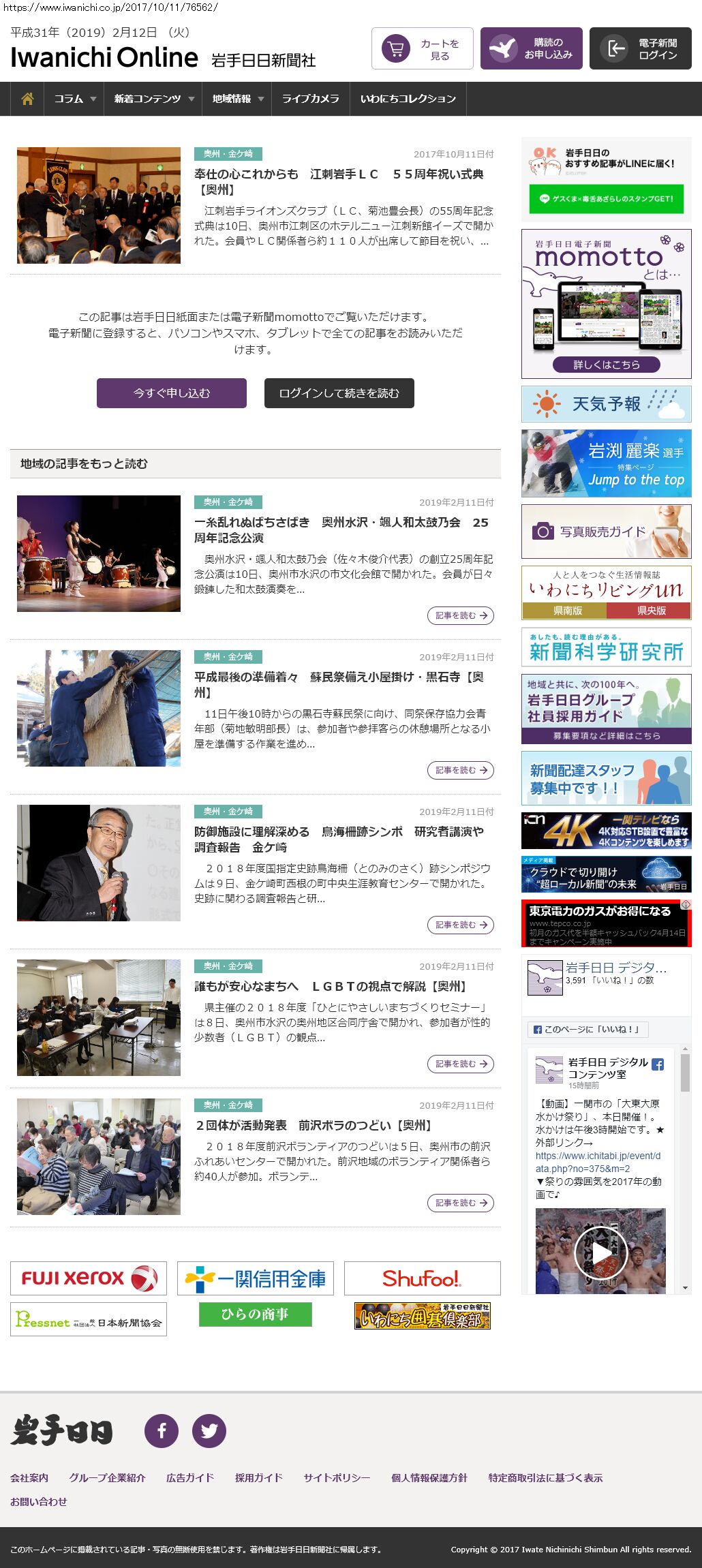The image size is (702, 1568).
Task: Open 黒石寺 蘇民祭 article headline
Action: click(339, 684)
